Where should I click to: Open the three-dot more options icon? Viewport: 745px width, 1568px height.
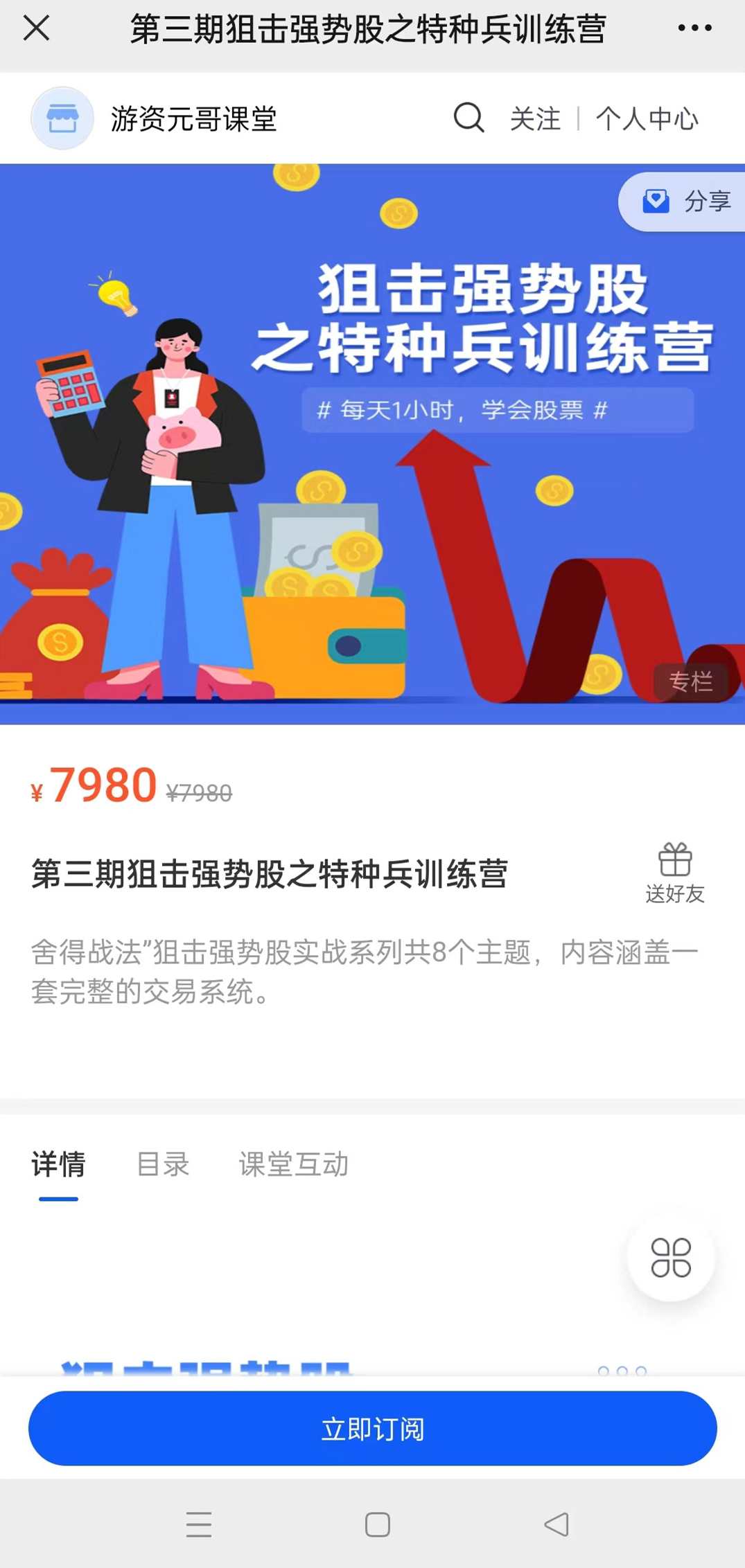pos(694,28)
